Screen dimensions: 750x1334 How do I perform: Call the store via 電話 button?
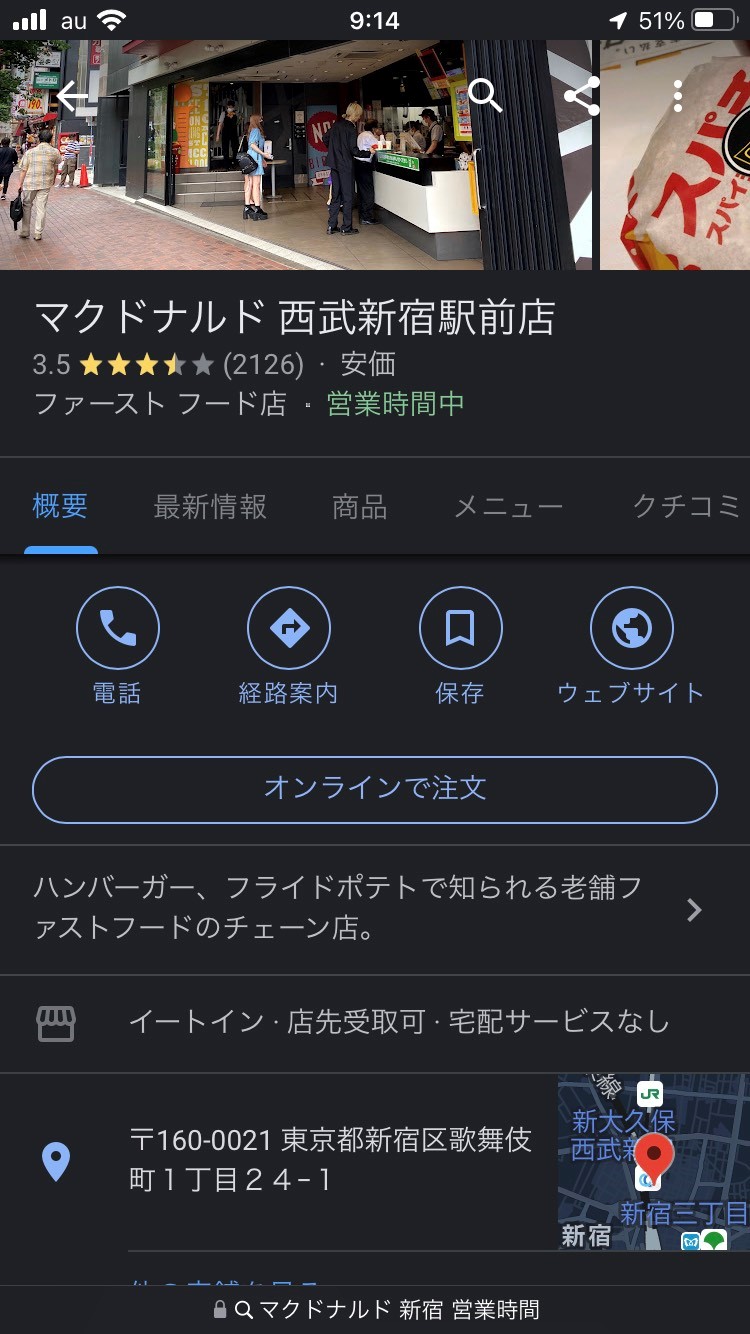click(117, 646)
